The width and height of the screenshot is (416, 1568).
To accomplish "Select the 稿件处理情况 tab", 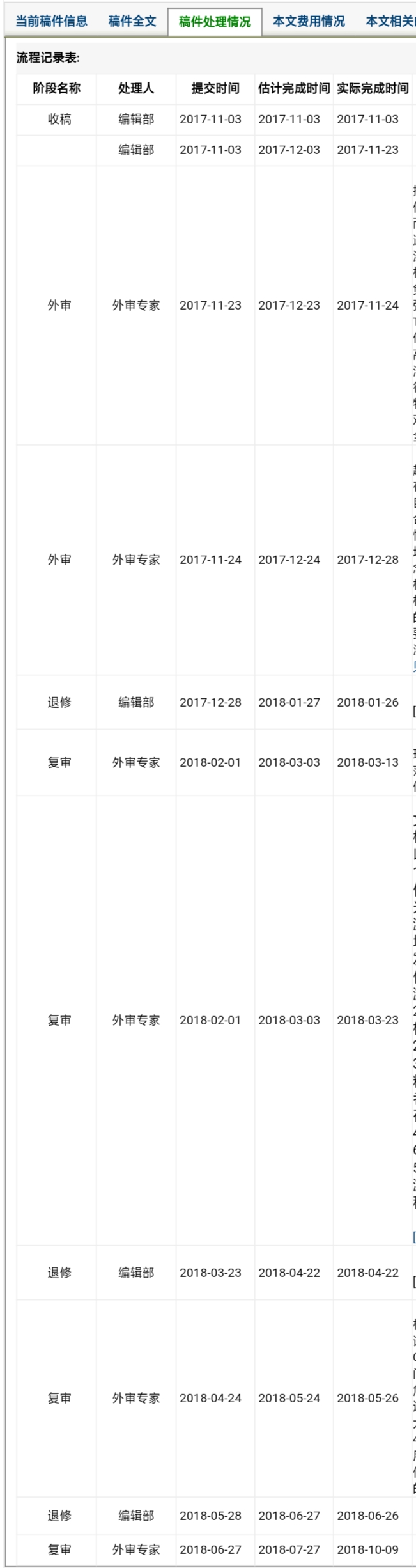I will 215,22.
